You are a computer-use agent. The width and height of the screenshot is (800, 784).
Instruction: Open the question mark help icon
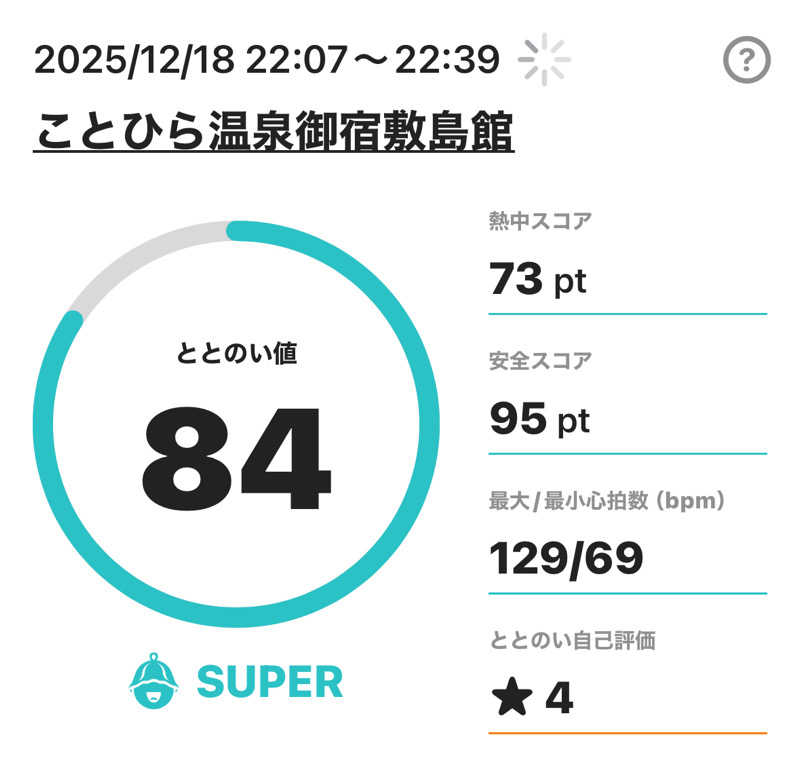pyautogui.click(x=745, y=63)
